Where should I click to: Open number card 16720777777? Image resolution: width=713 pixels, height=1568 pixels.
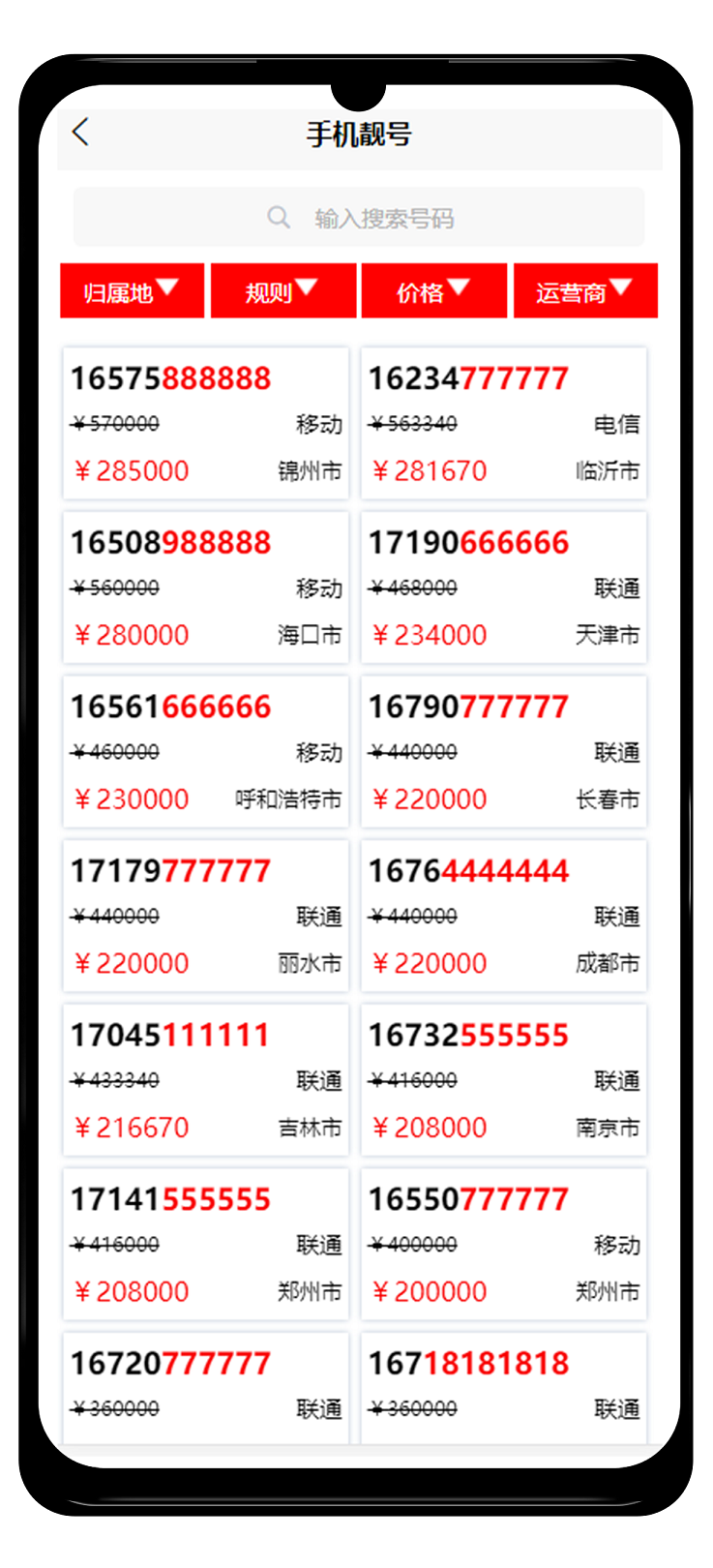coord(206,1389)
